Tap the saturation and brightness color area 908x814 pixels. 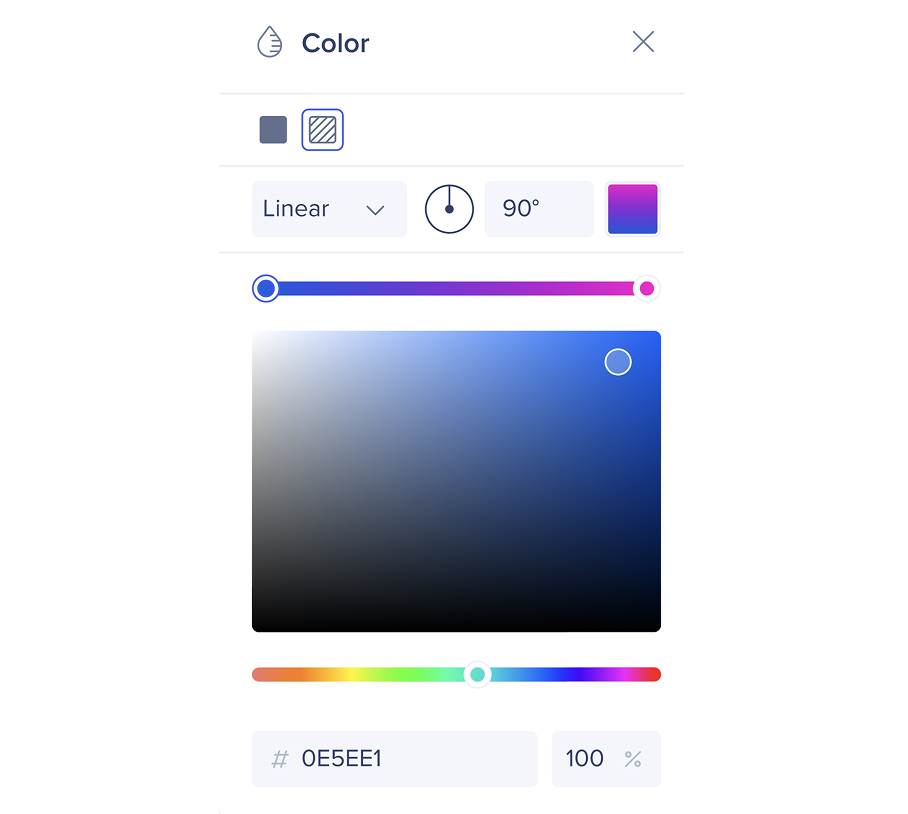point(456,481)
